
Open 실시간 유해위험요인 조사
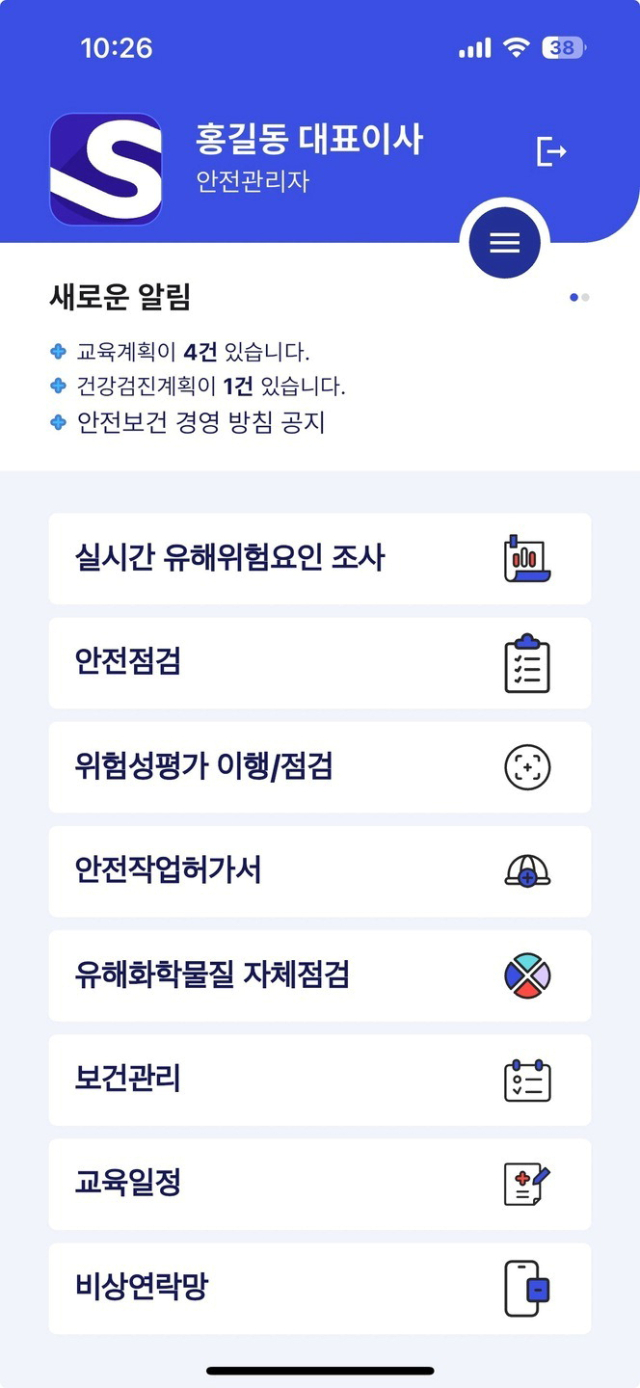[319, 559]
